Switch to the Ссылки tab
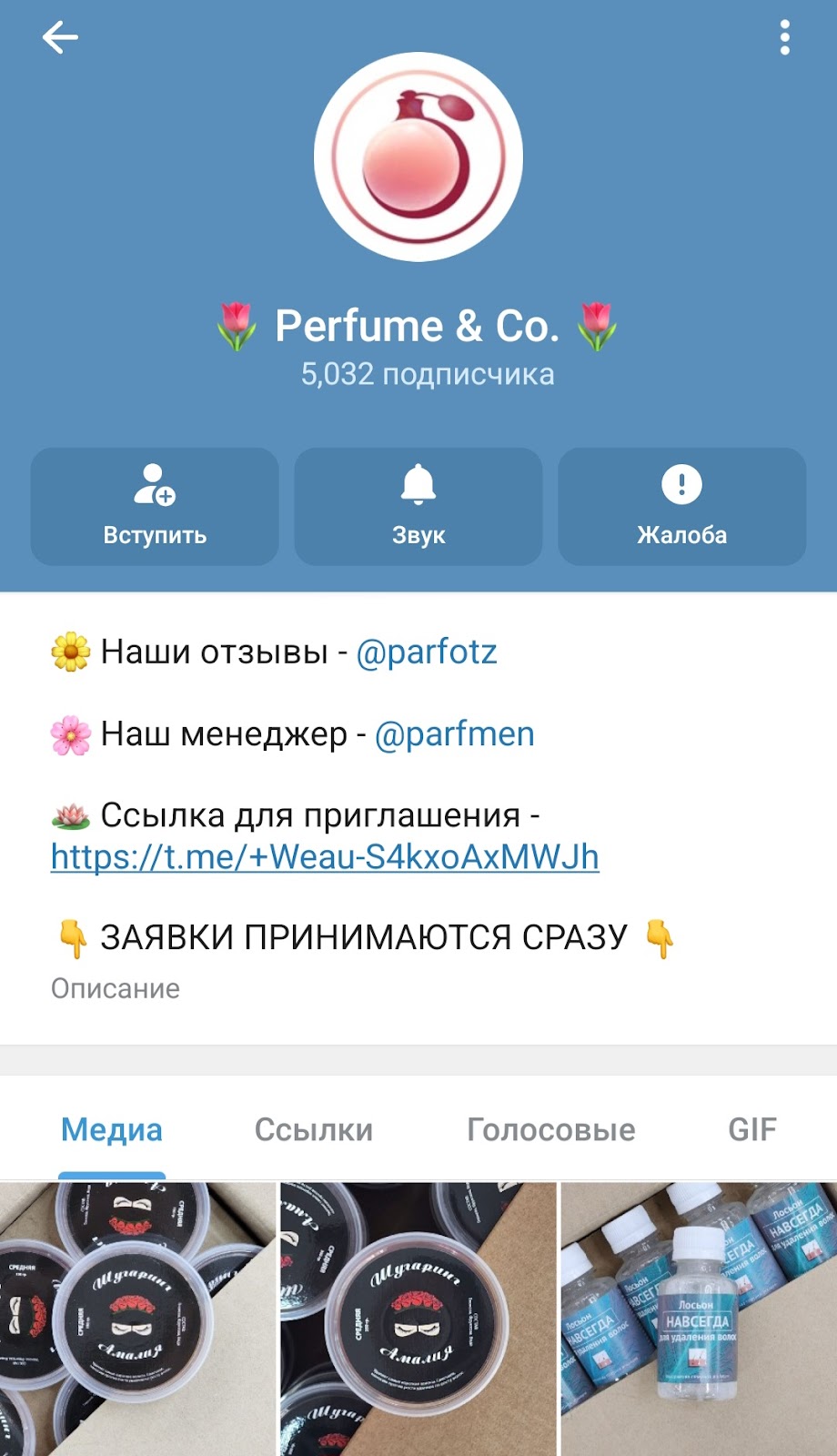Screen dimensions: 837x1456 (x=314, y=1130)
